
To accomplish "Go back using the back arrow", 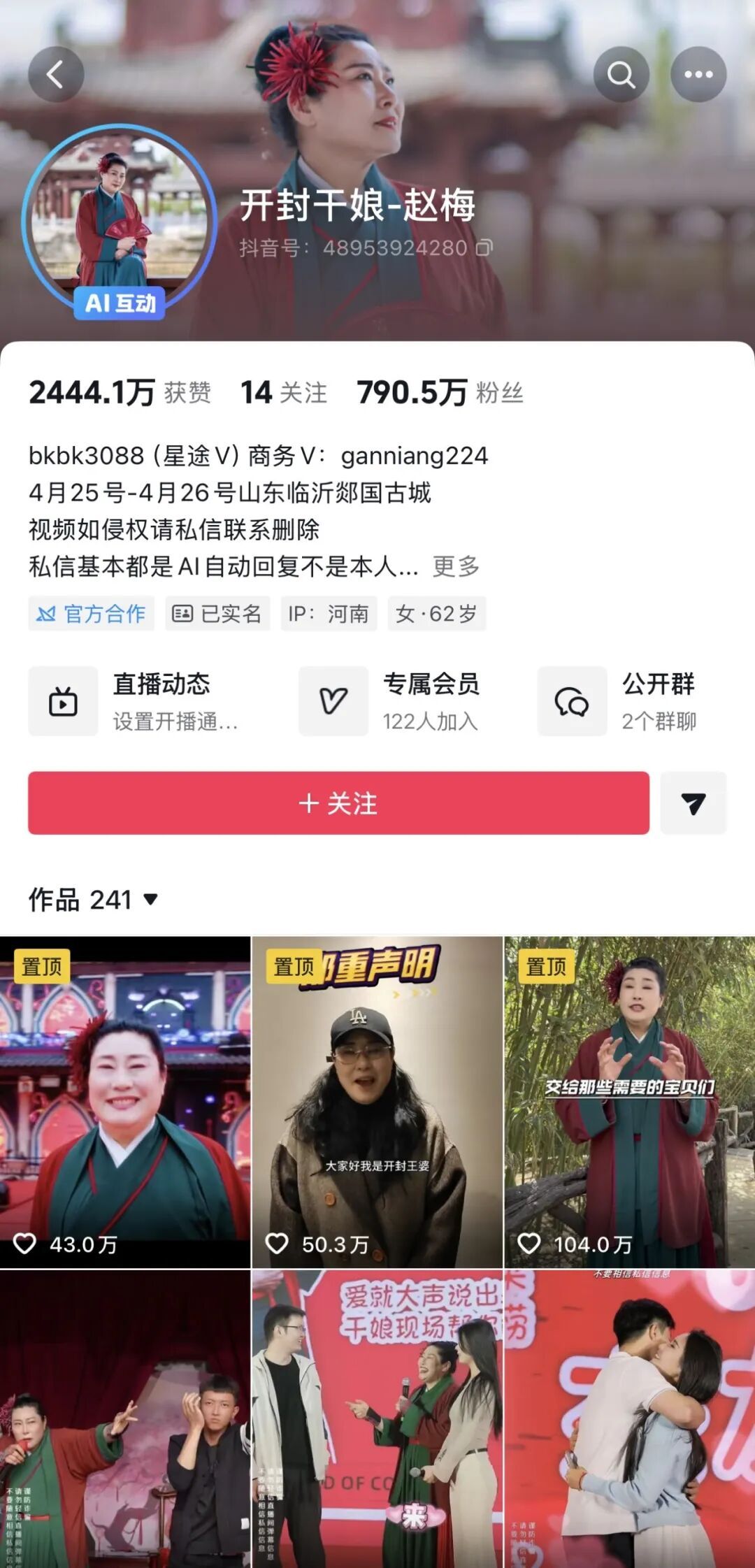I will 56,74.
